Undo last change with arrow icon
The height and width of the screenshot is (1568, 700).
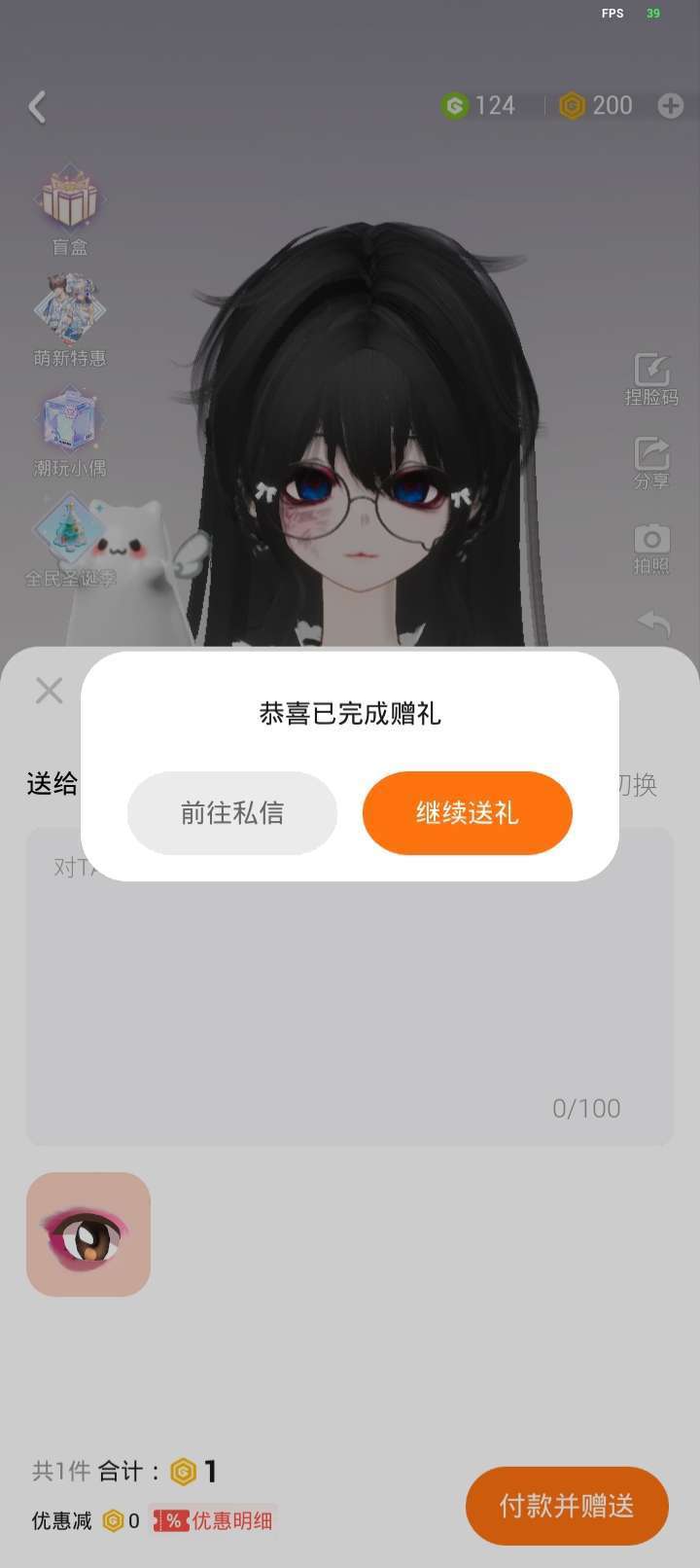[x=653, y=623]
